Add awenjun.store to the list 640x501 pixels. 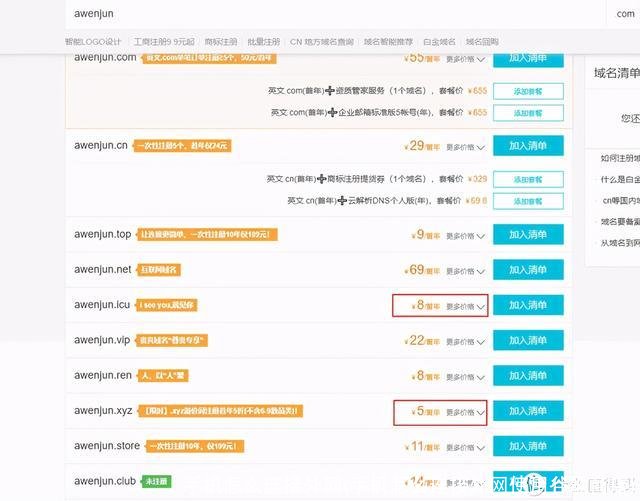point(528,446)
